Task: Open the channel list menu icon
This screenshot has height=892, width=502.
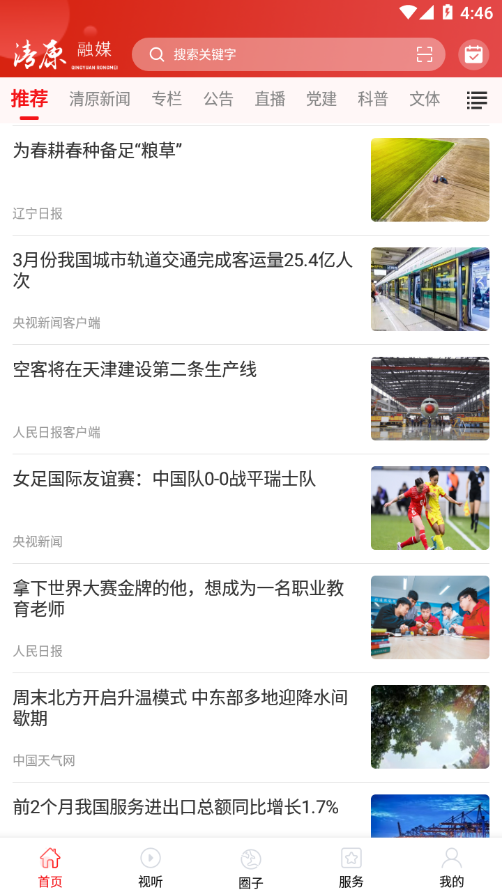Action: (476, 100)
